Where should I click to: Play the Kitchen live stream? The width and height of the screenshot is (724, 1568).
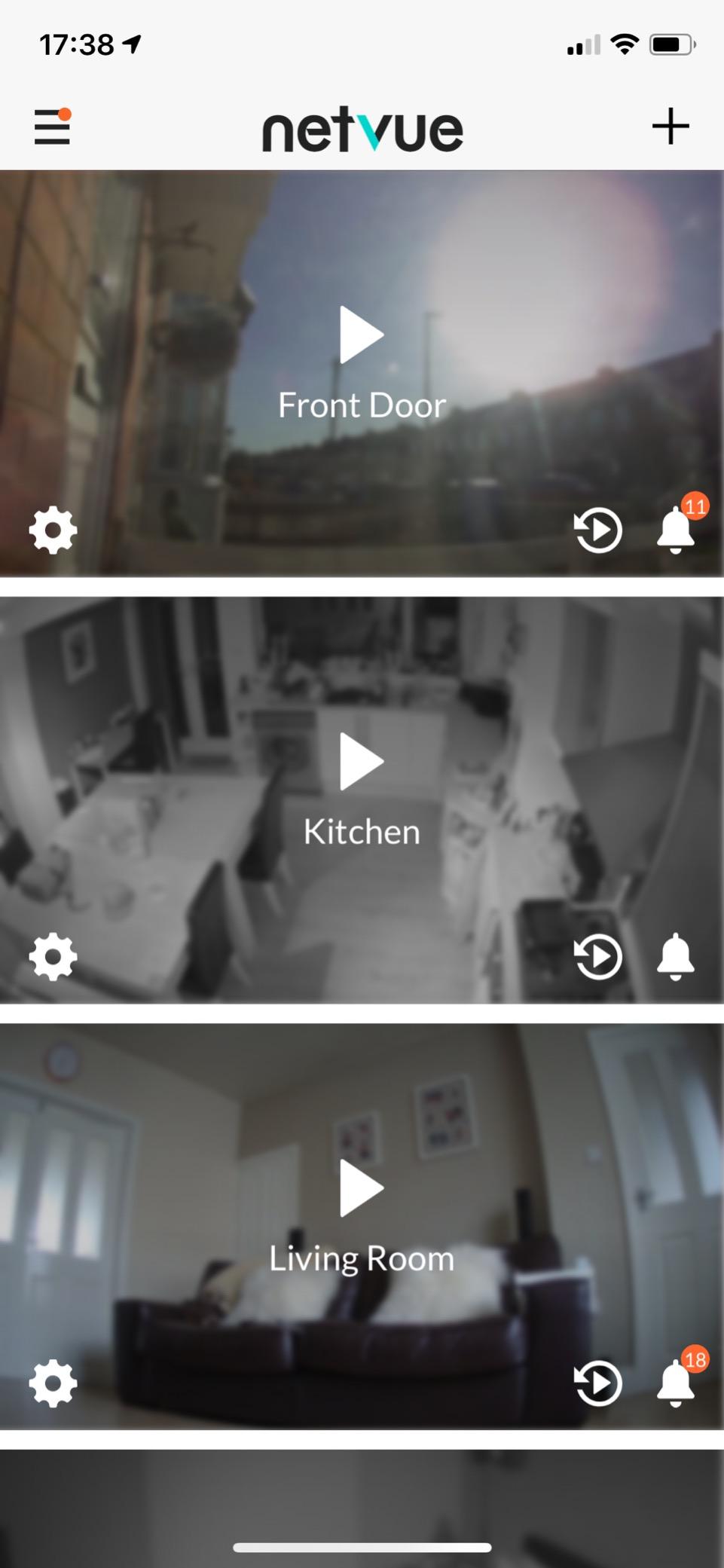362,761
